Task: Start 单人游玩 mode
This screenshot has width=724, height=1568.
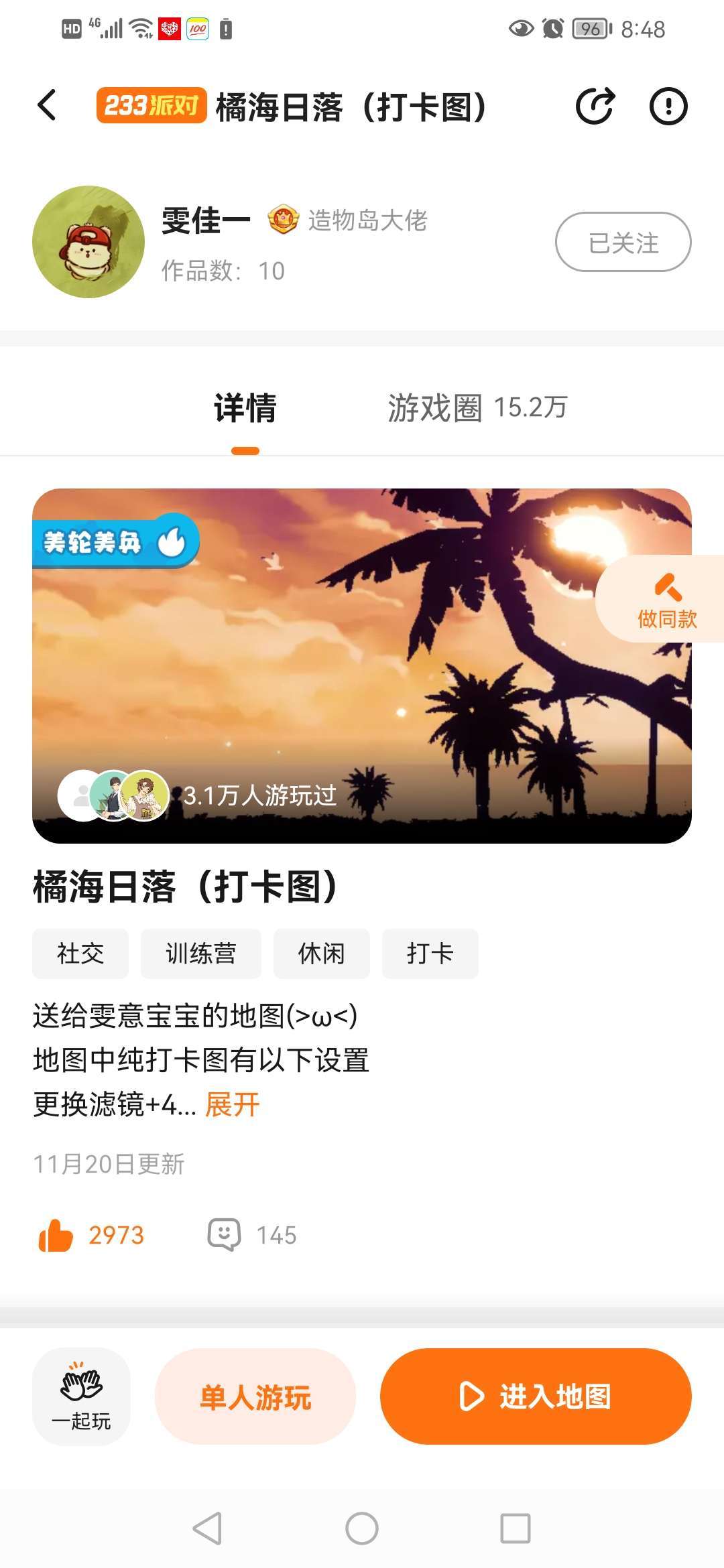Action: click(255, 1396)
